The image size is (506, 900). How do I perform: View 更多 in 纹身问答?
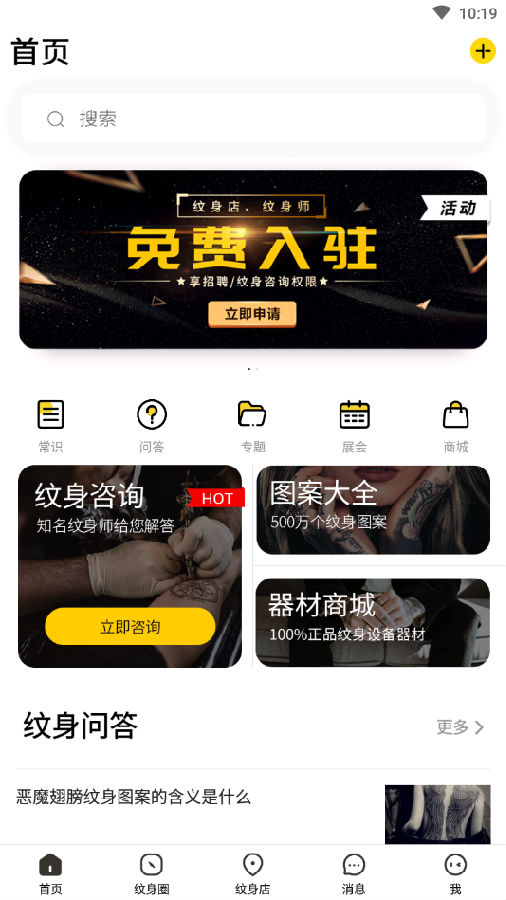(x=460, y=727)
